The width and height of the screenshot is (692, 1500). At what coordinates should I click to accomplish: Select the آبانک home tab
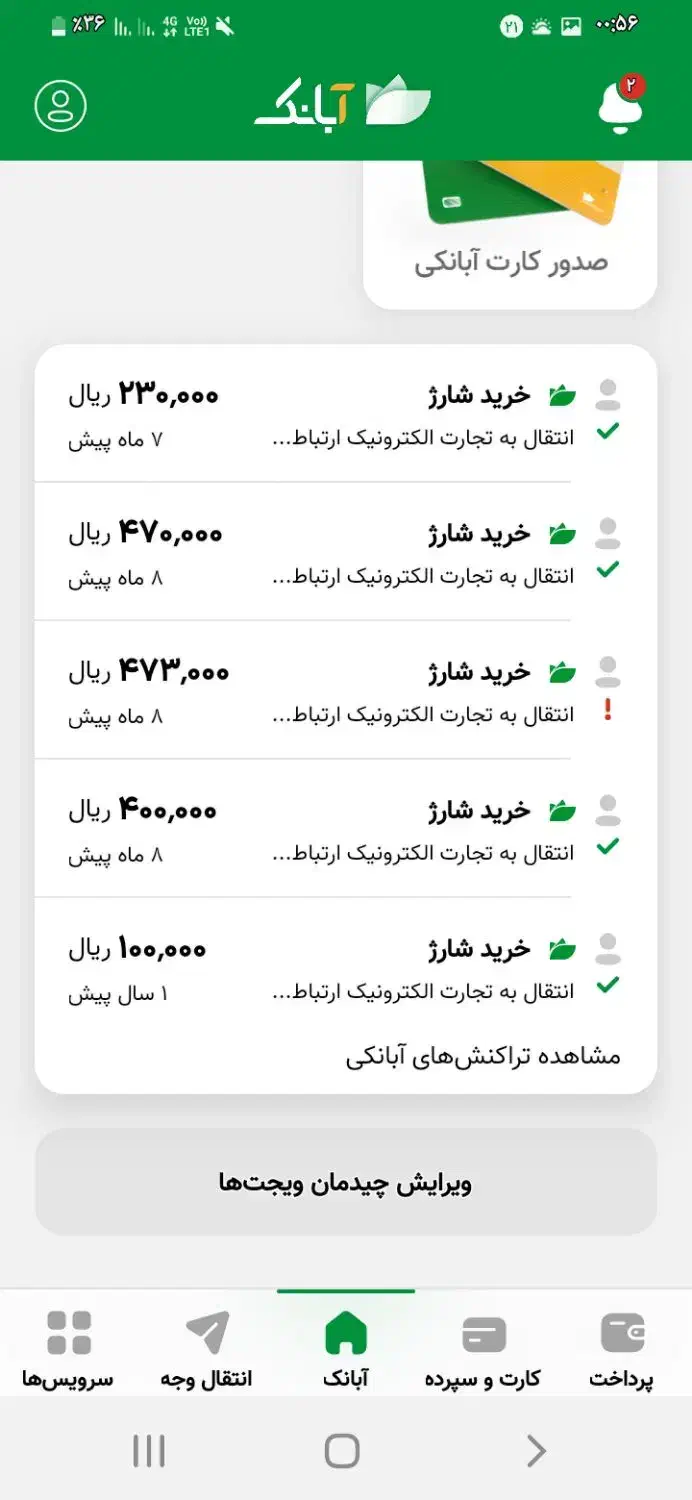346,1350
